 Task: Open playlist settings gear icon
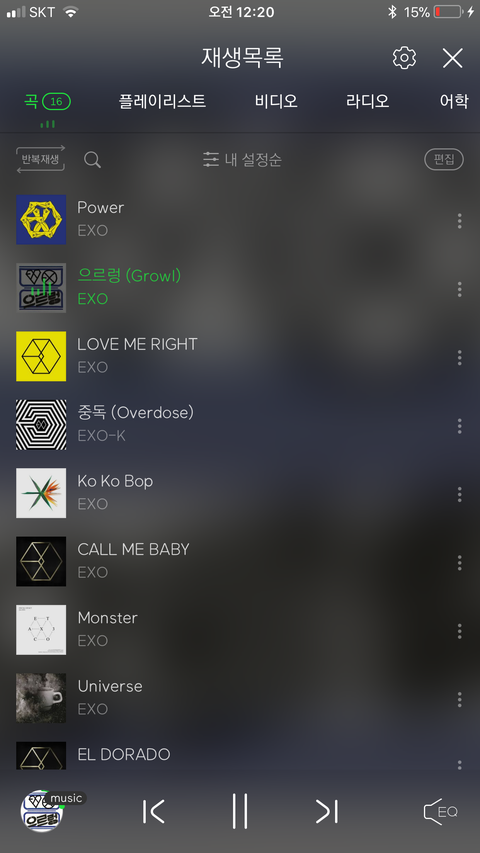coord(404,58)
